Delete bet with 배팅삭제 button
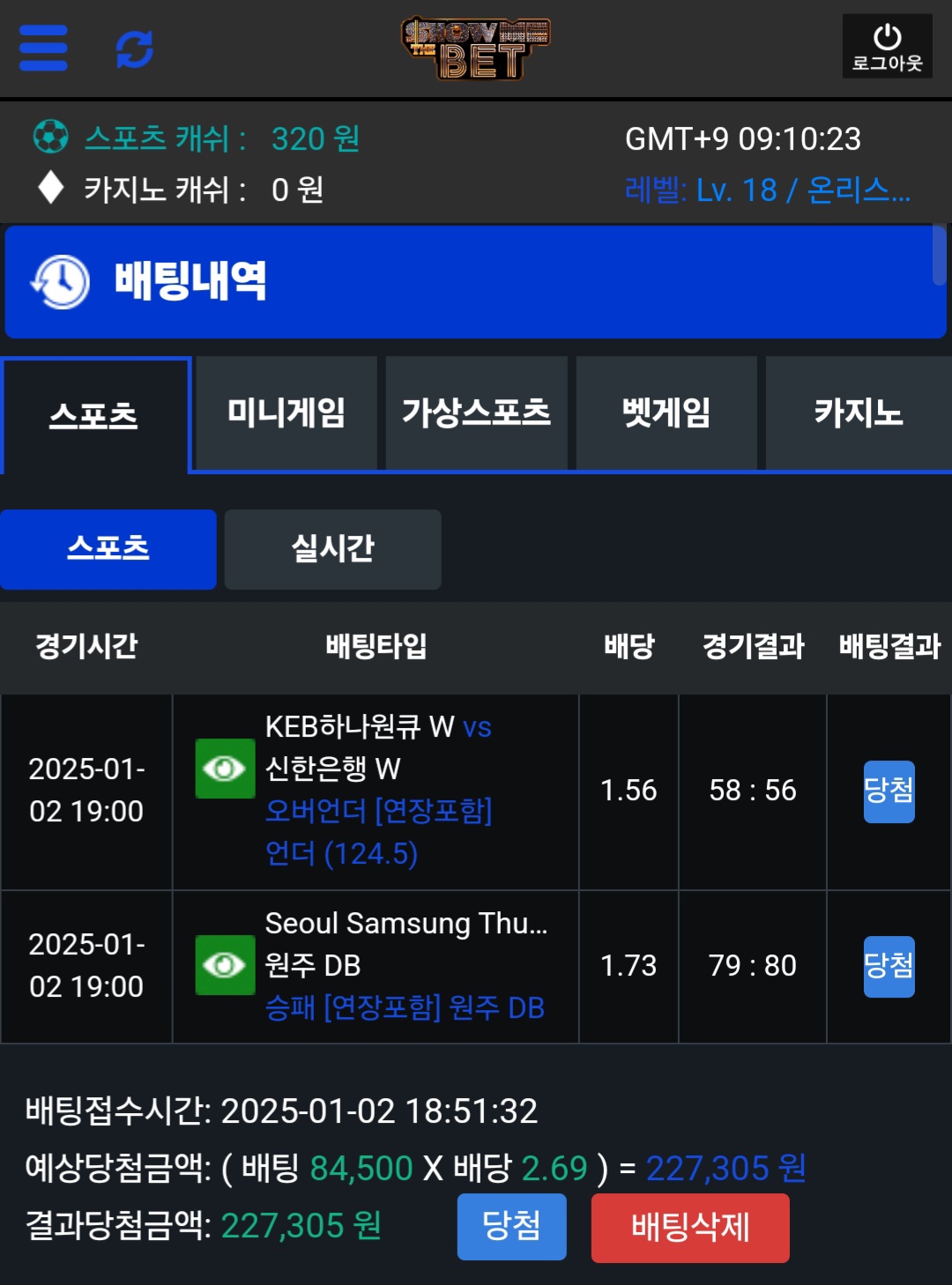 coord(690,1228)
